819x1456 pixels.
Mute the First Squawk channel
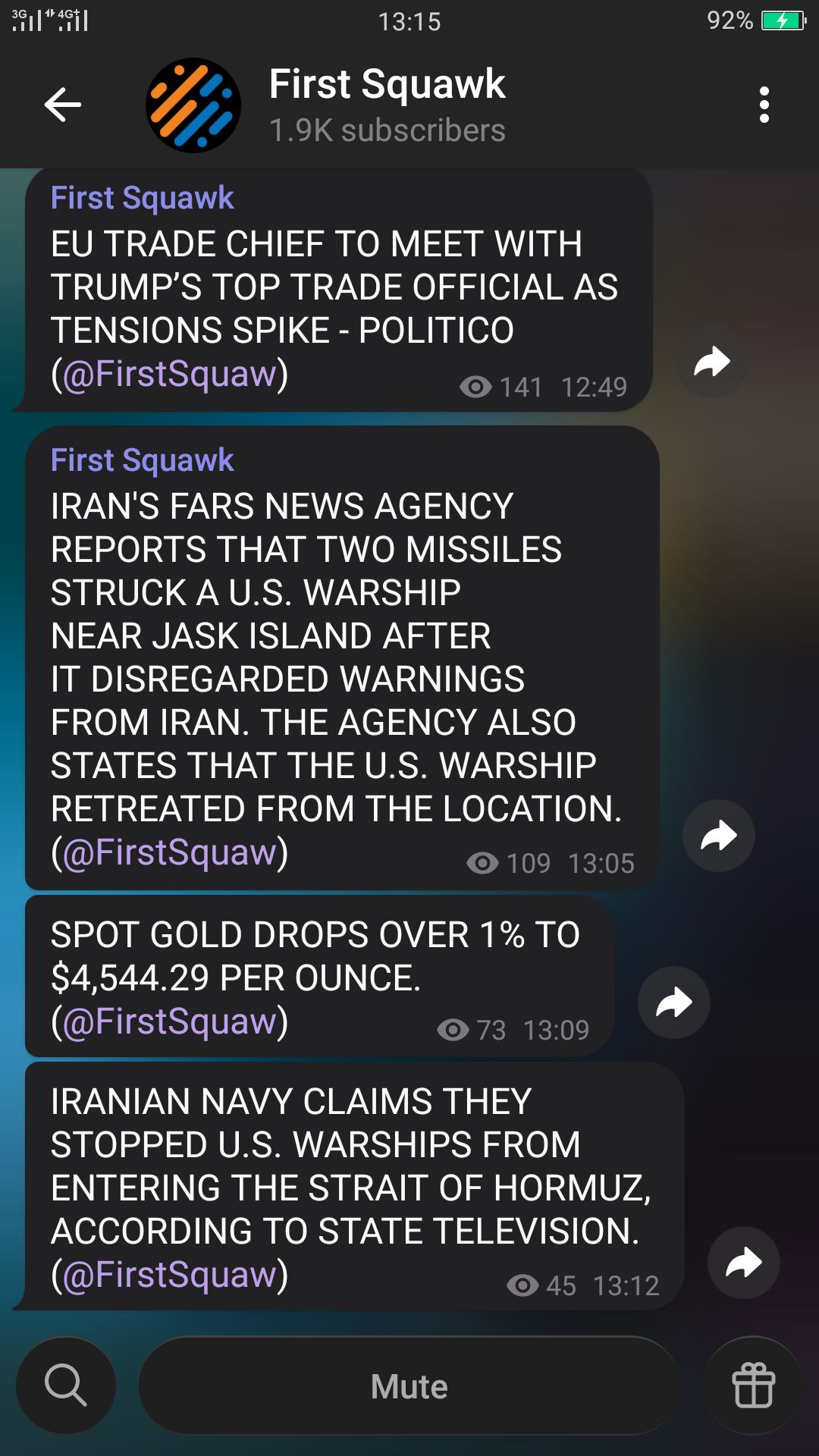[x=409, y=1386]
